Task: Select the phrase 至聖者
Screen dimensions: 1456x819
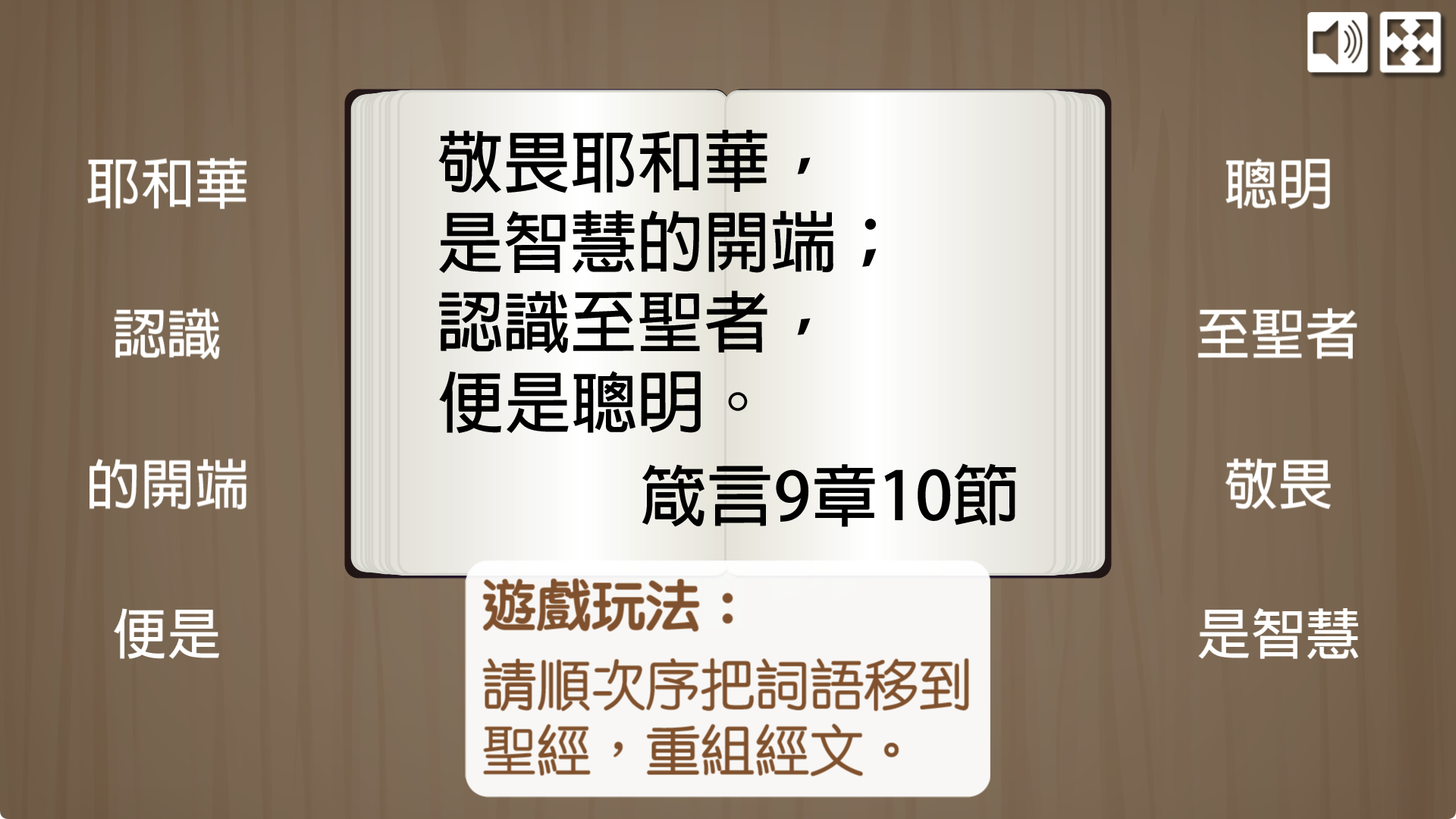Action: 1279,334
